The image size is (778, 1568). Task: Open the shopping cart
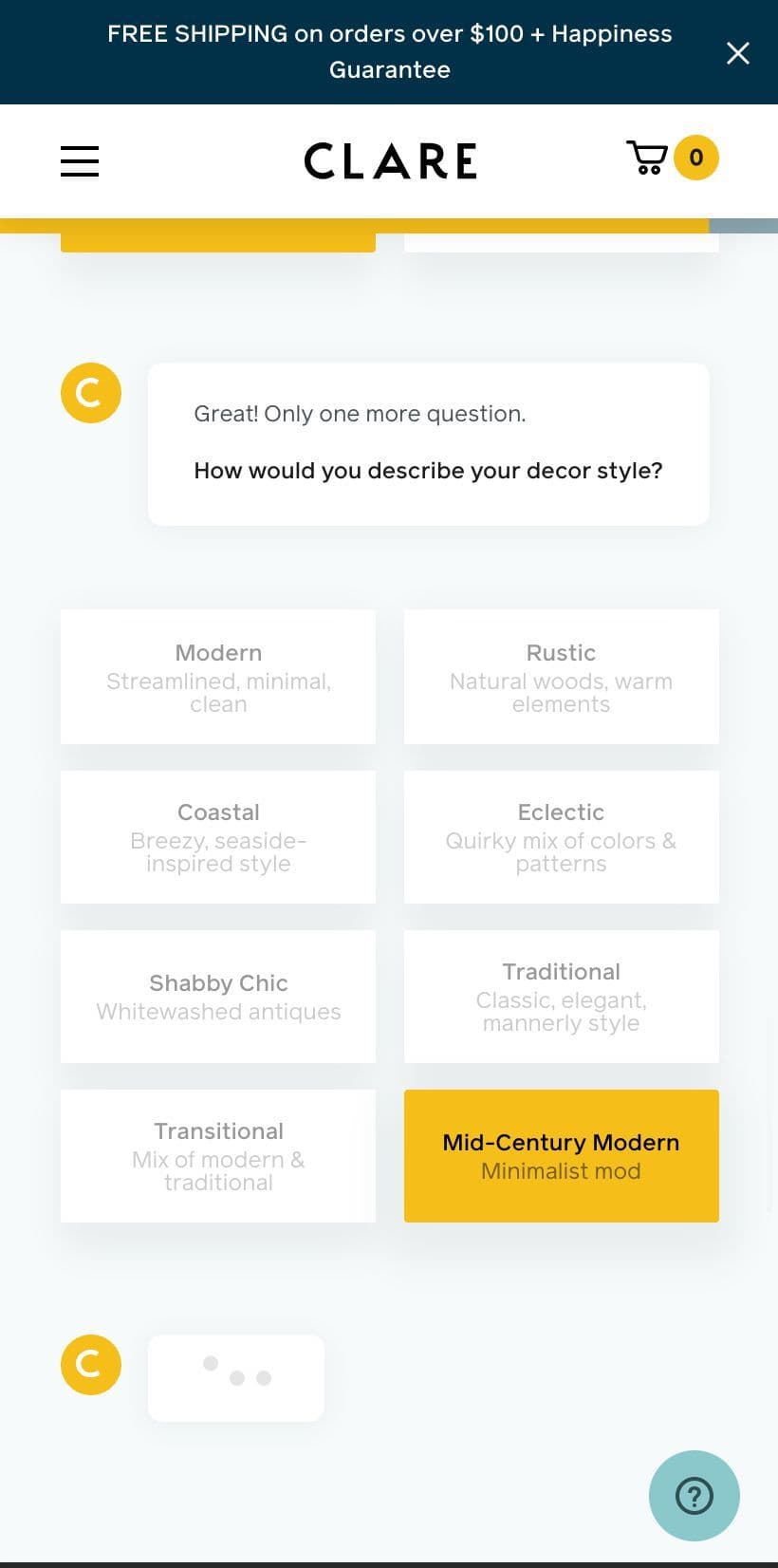point(671,158)
